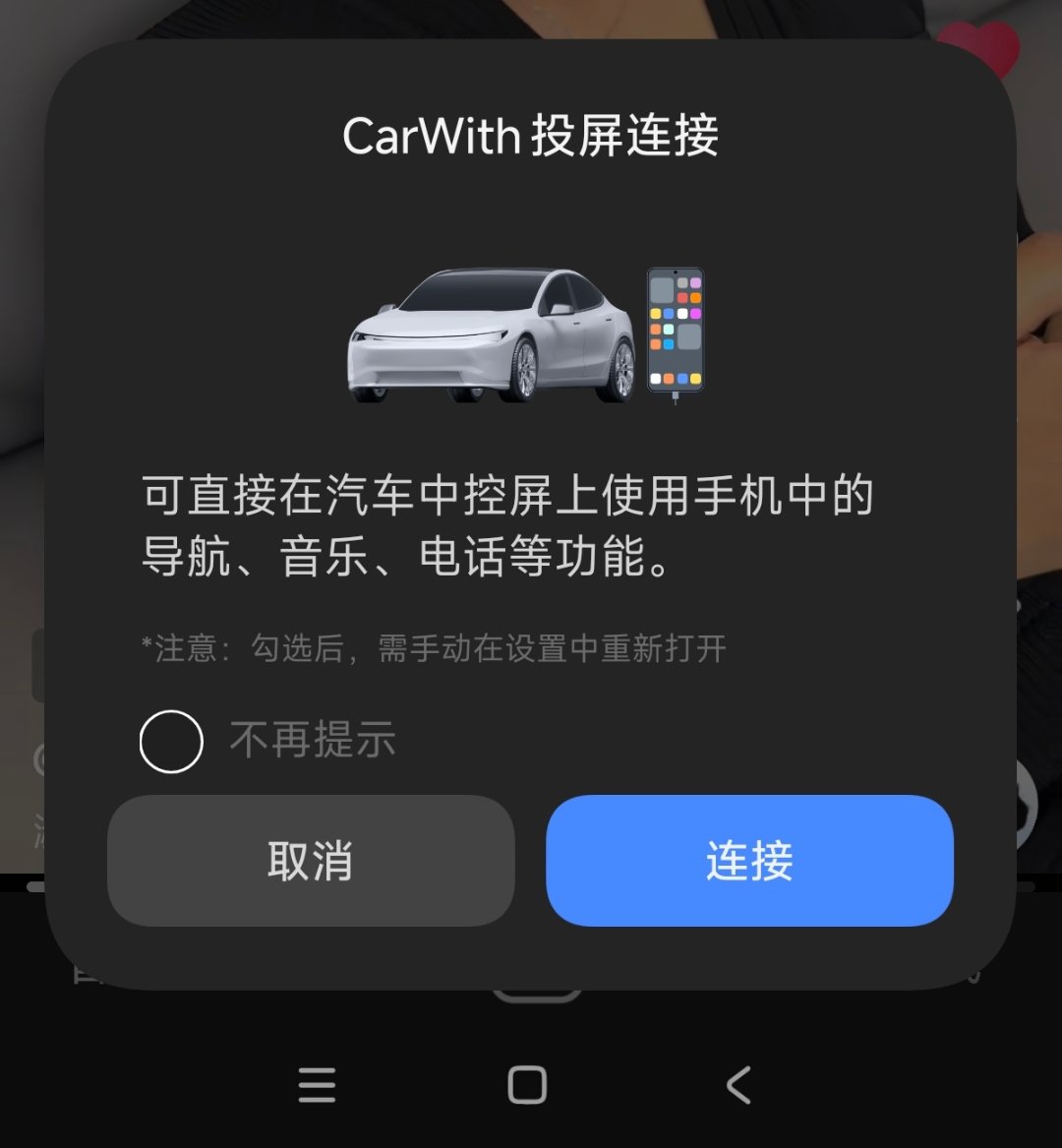Tap the Home navigation icon
The height and width of the screenshot is (1148, 1062).
pyautogui.click(x=528, y=1085)
